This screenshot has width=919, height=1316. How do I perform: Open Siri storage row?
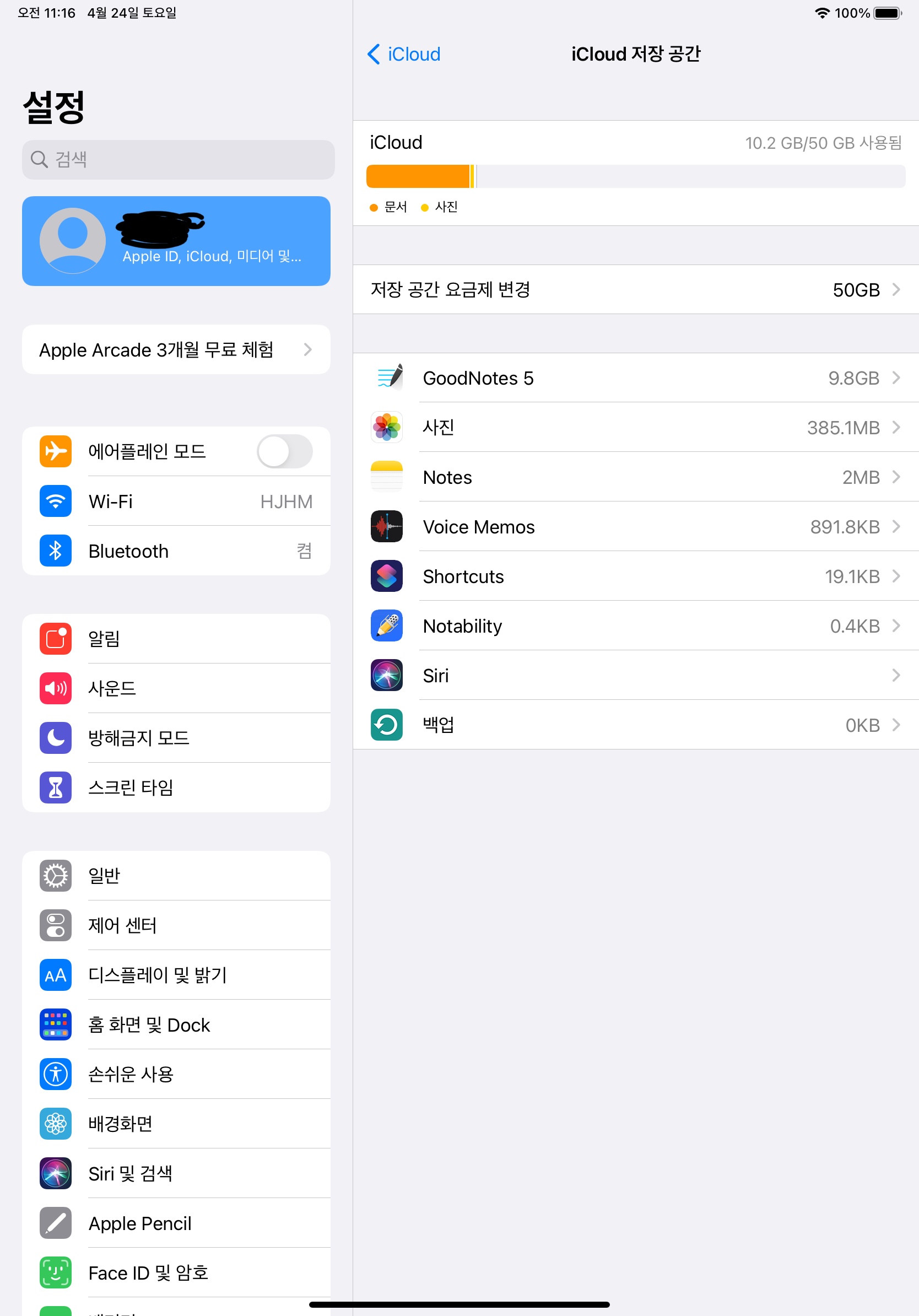(635, 676)
